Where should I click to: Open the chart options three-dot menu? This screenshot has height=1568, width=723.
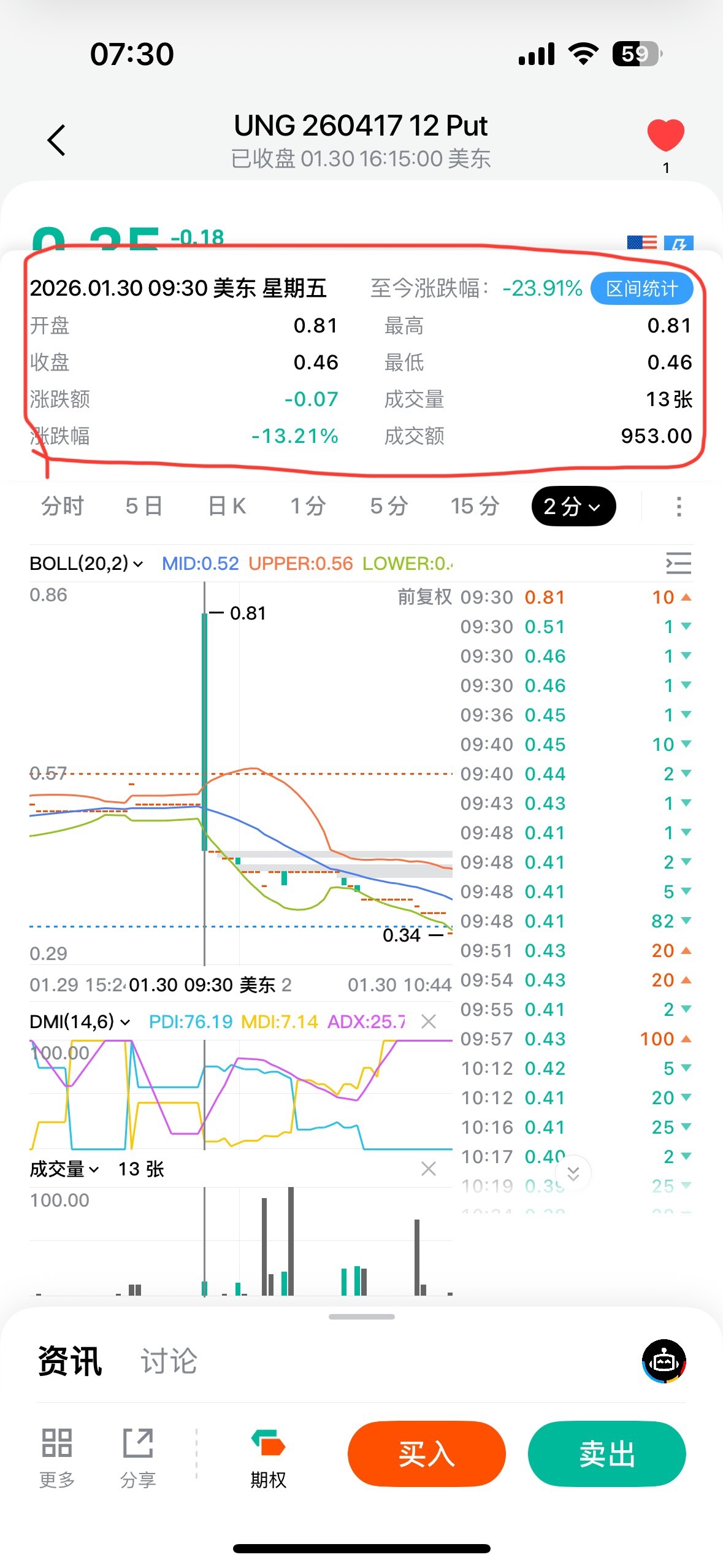coord(678,507)
